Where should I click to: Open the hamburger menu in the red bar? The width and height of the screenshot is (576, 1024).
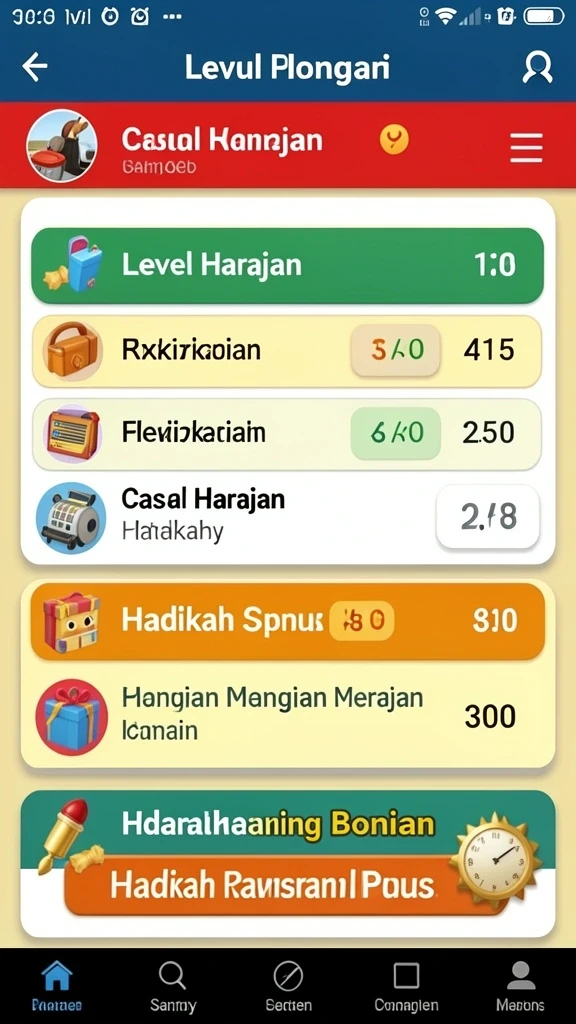pyautogui.click(x=526, y=148)
